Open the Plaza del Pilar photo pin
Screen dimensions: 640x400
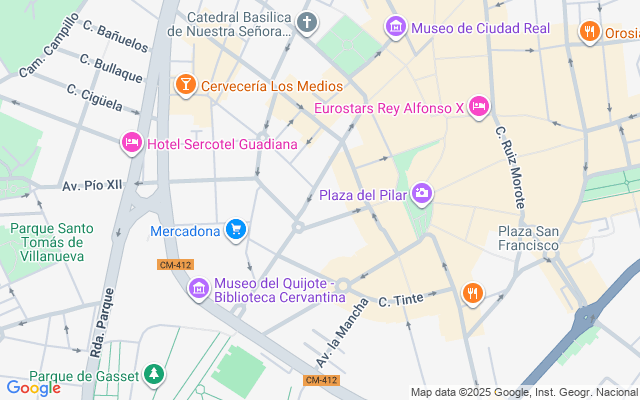click(x=422, y=194)
